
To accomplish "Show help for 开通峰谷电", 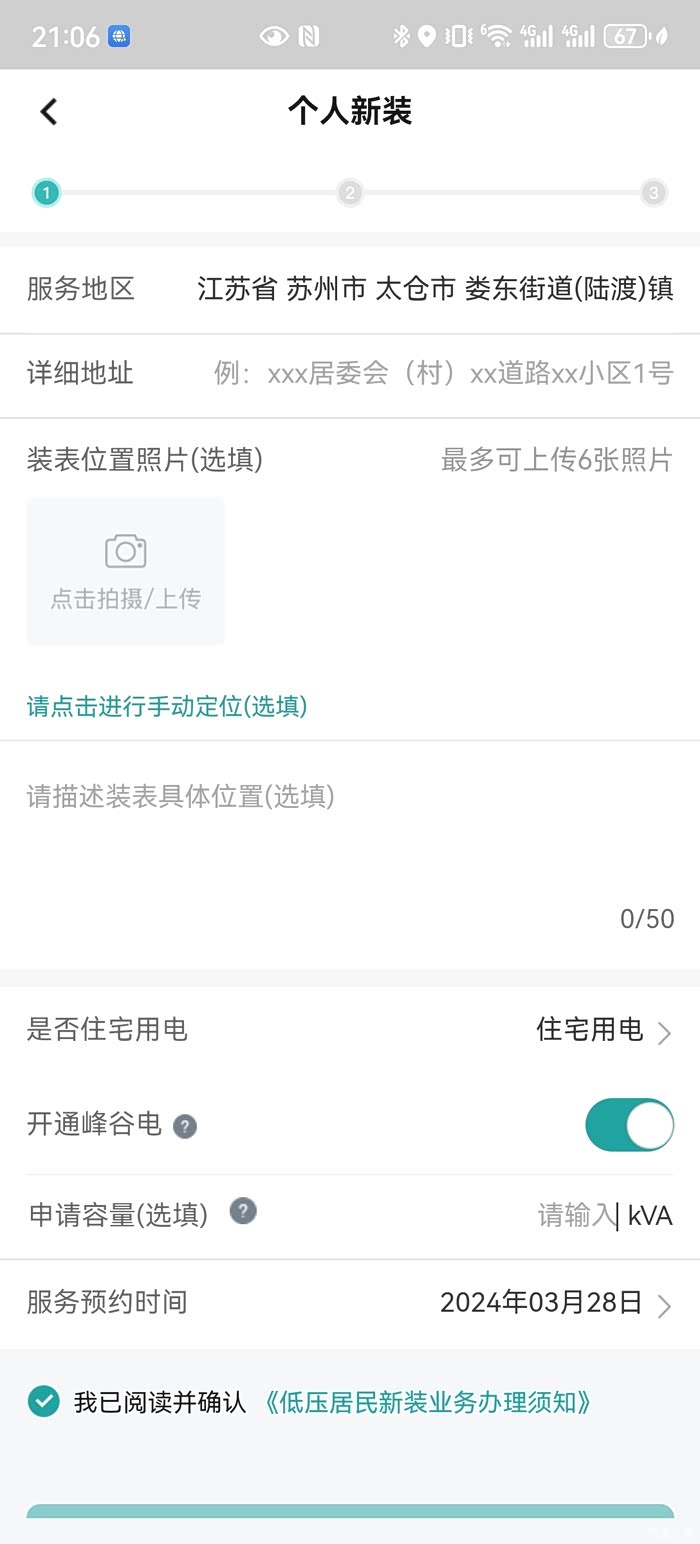I will 185,1127.
